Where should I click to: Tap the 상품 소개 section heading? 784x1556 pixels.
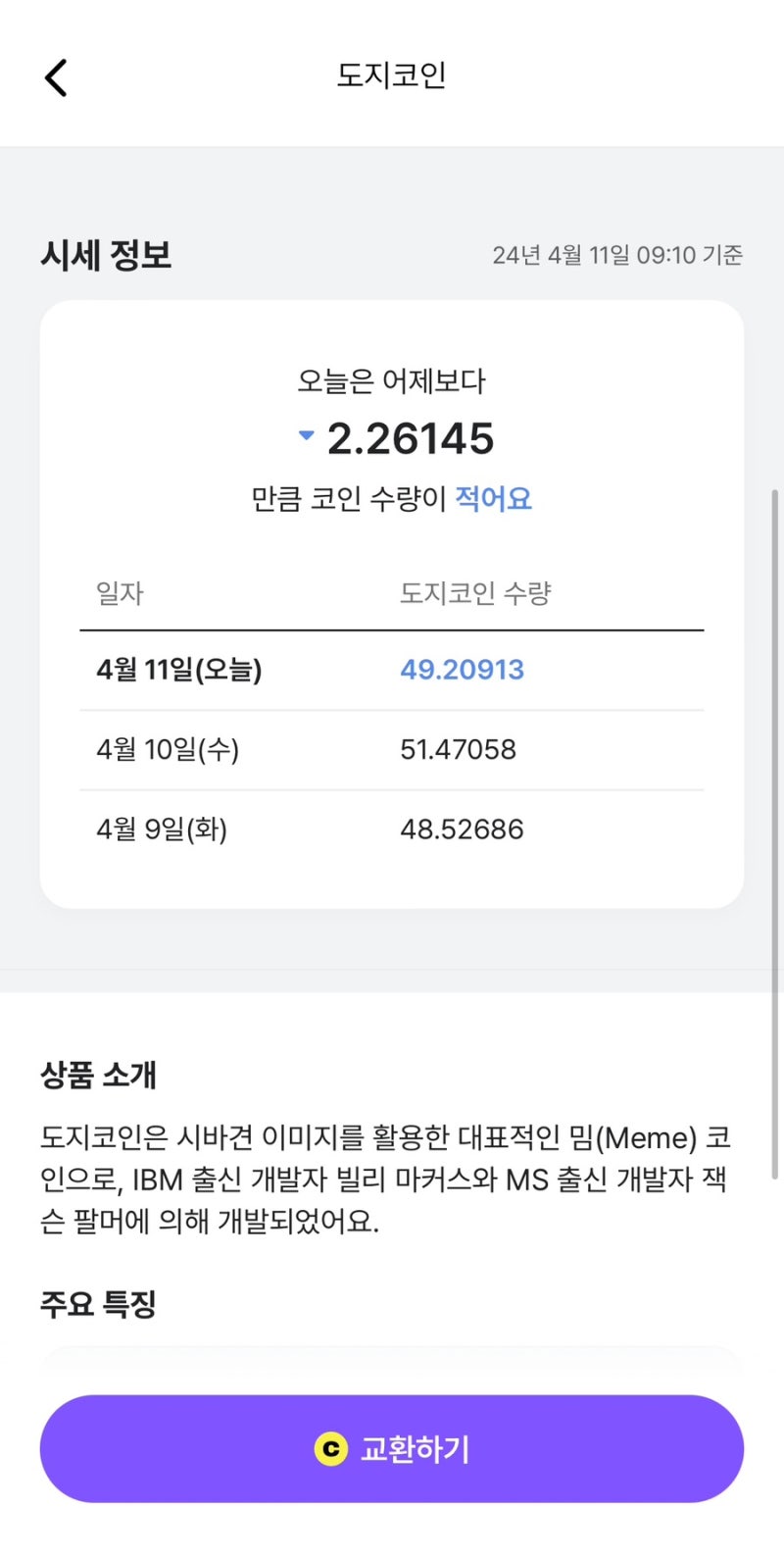point(98,1076)
